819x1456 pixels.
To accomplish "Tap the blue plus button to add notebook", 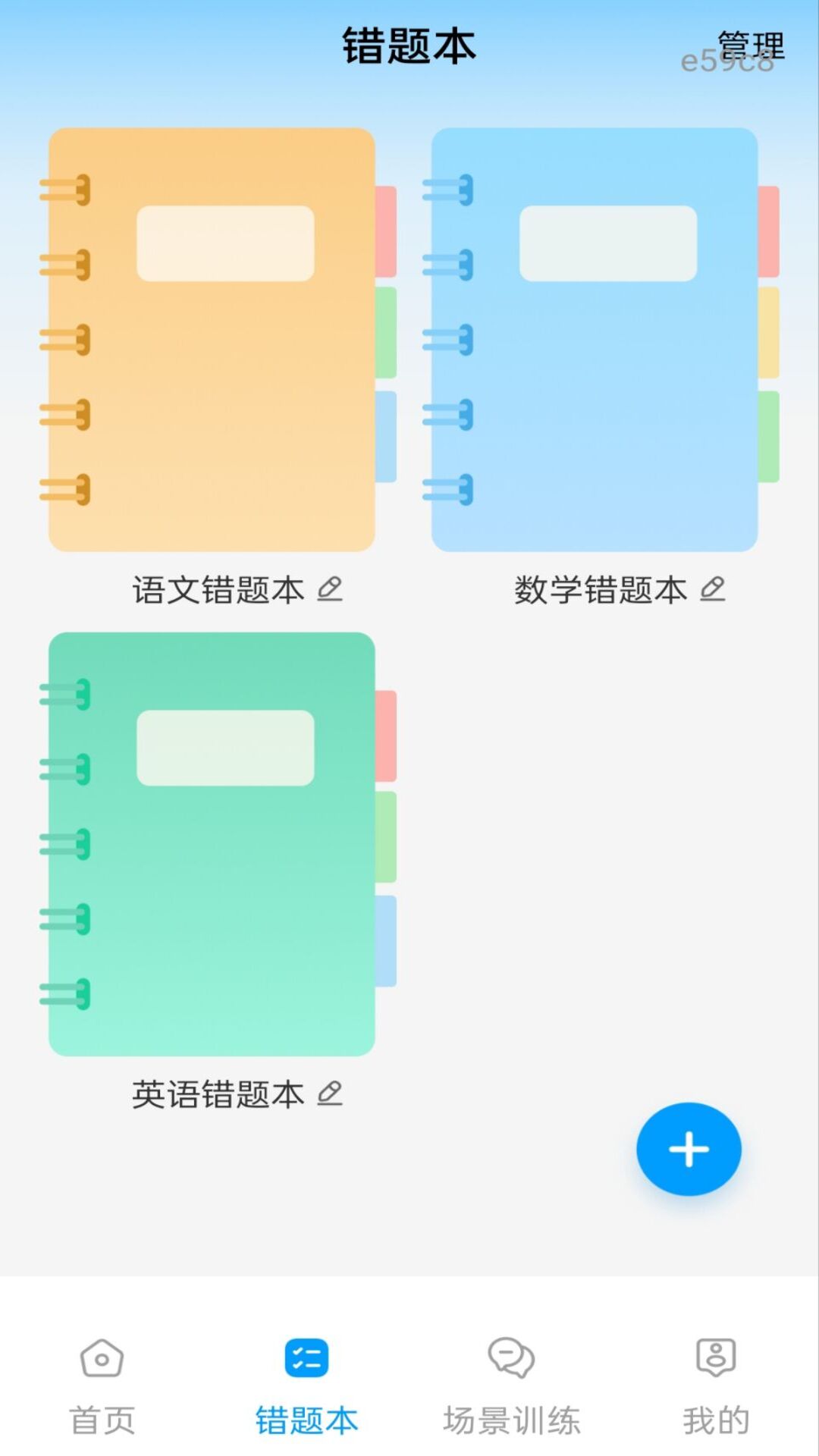I will [x=689, y=1149].
